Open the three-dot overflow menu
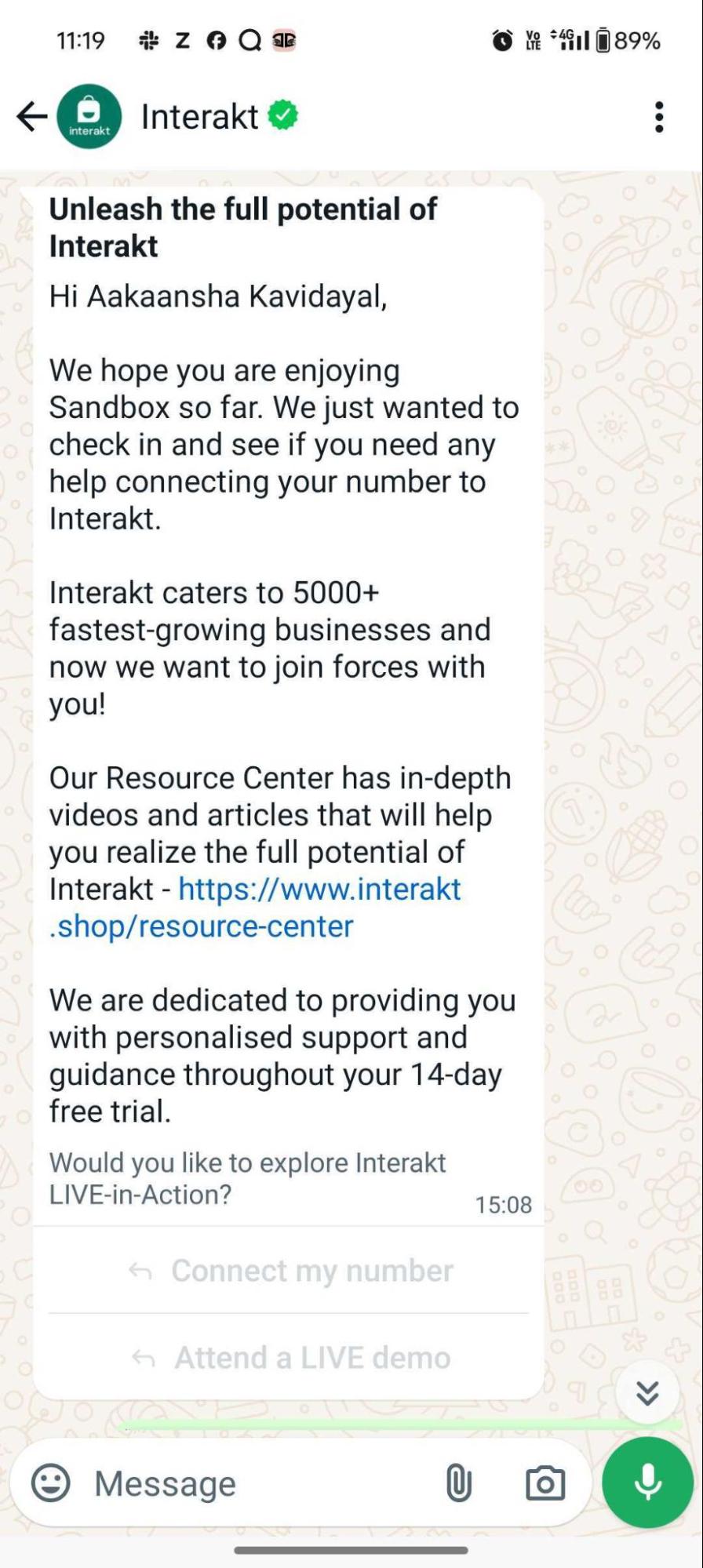Viewport: 703px width, 1568px height. click(x=658, y=117)
